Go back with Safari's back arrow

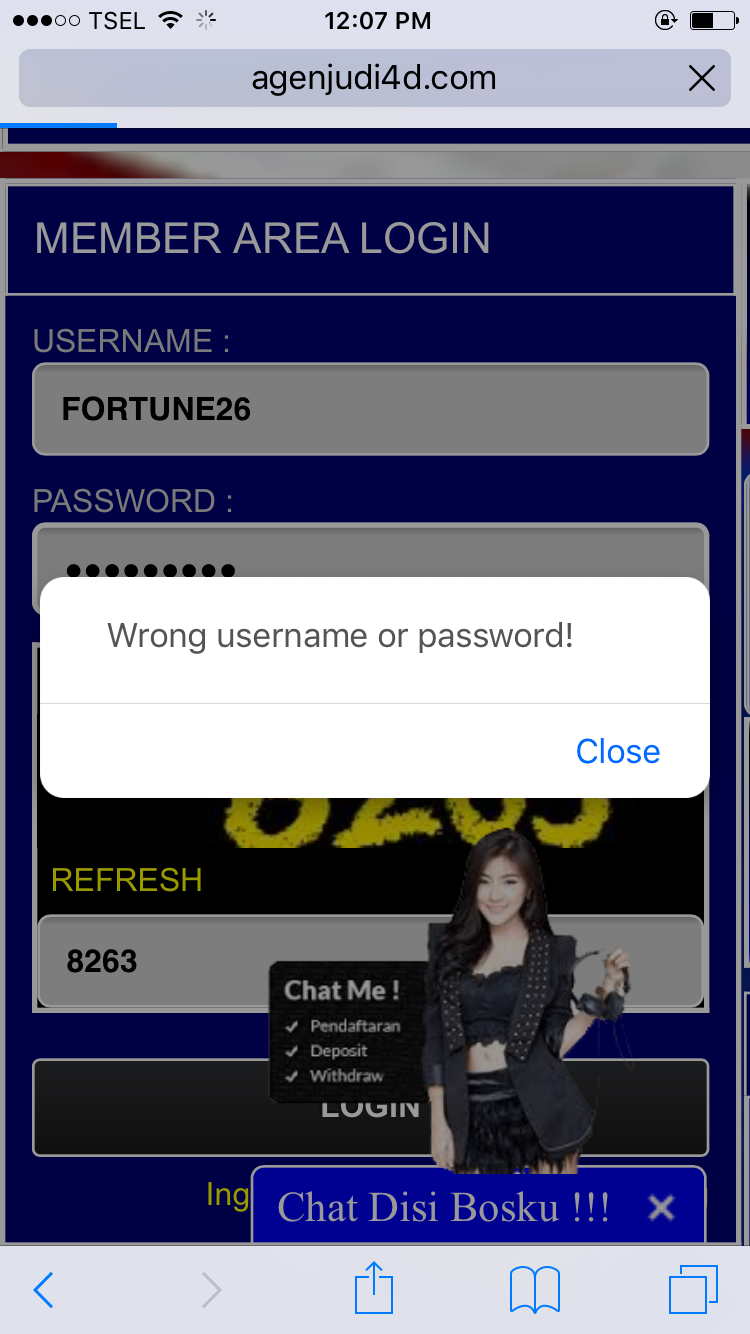pos(43,1290)
